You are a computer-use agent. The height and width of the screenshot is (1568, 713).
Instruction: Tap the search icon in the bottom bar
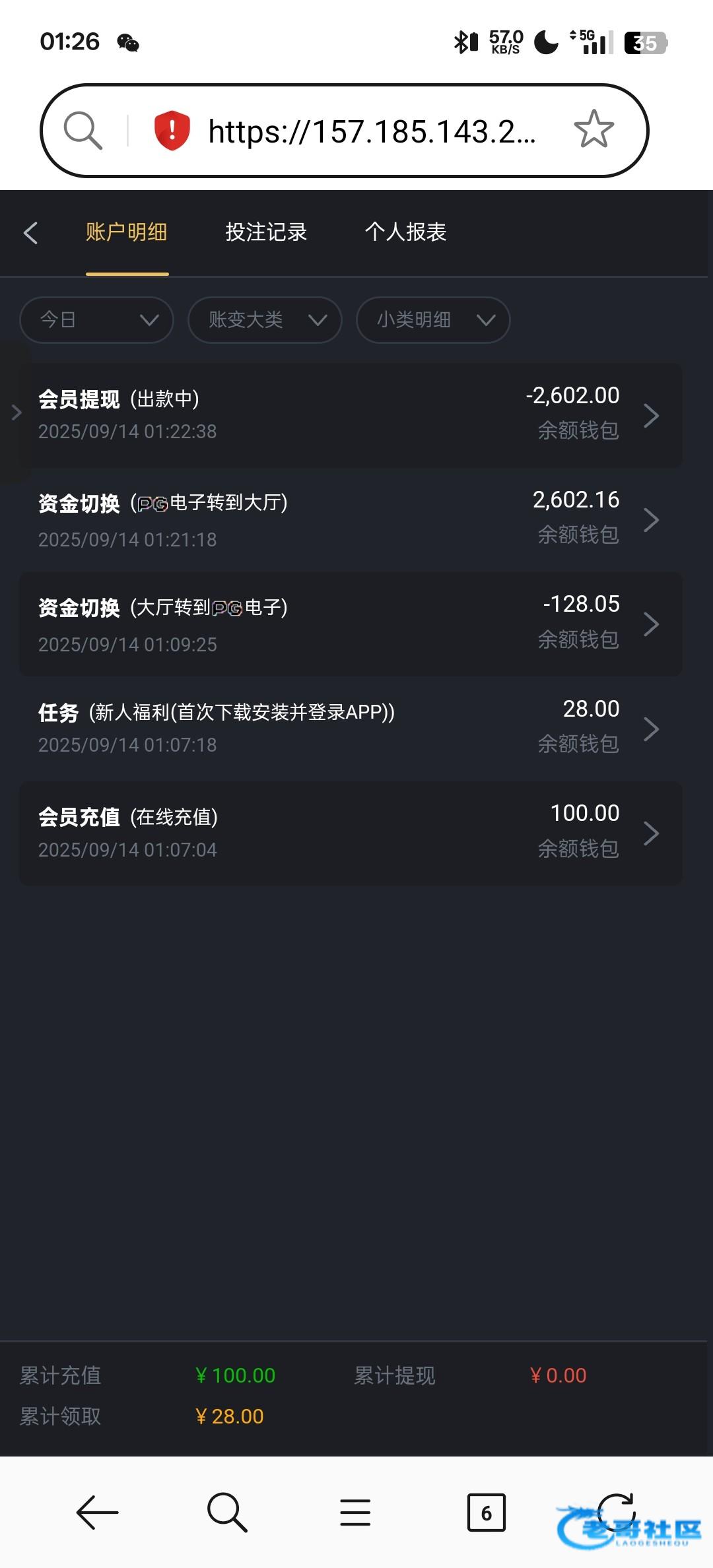227,1512
